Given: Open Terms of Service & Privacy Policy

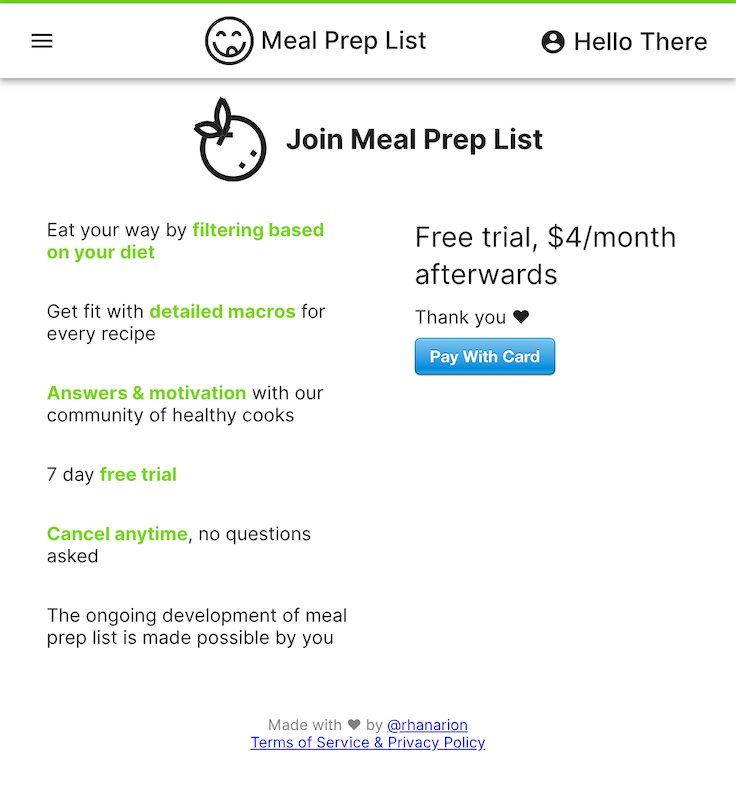Looking at the screenshot, I should (x=368, y=743).
